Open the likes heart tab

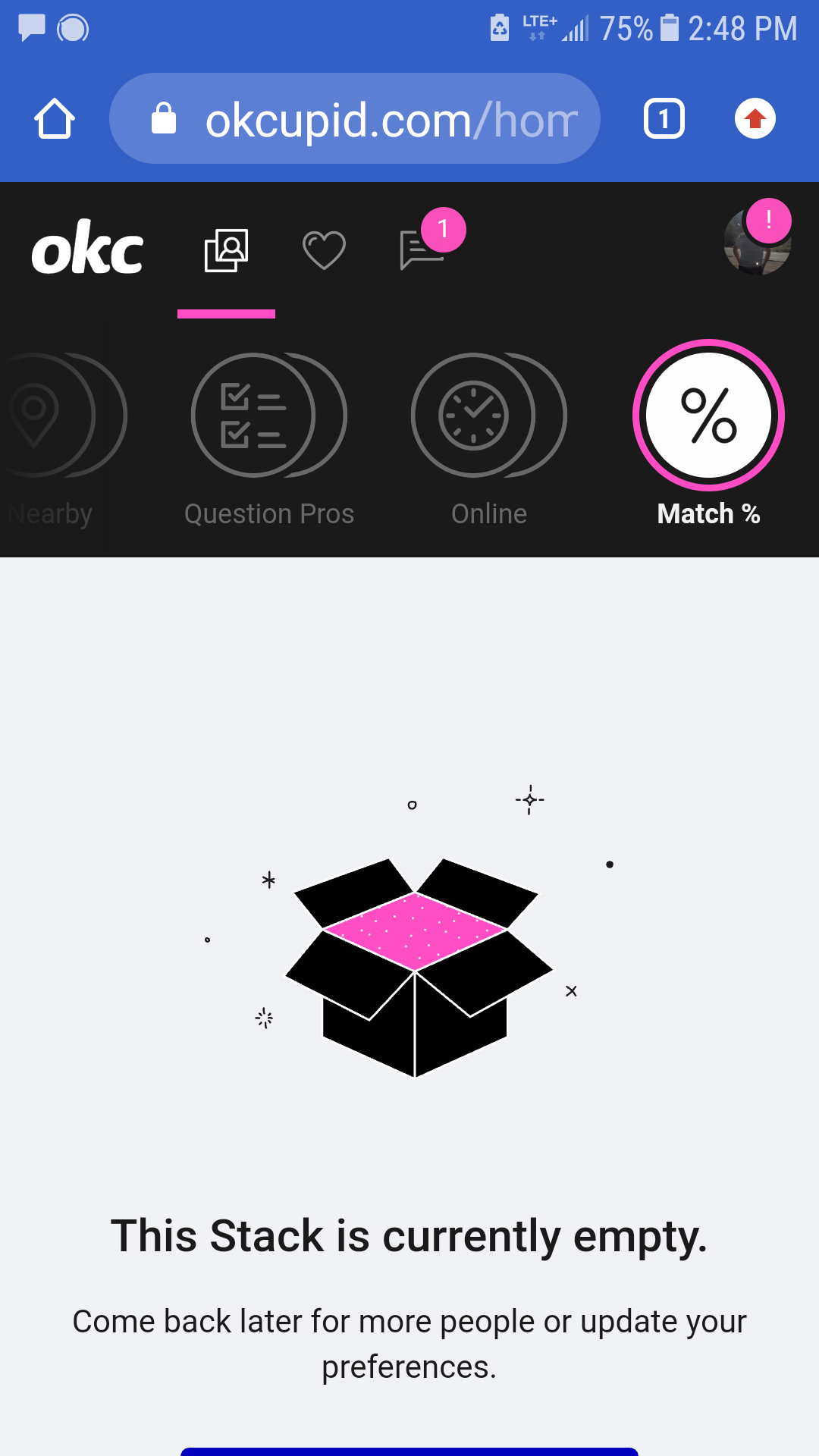coord(324,250)
